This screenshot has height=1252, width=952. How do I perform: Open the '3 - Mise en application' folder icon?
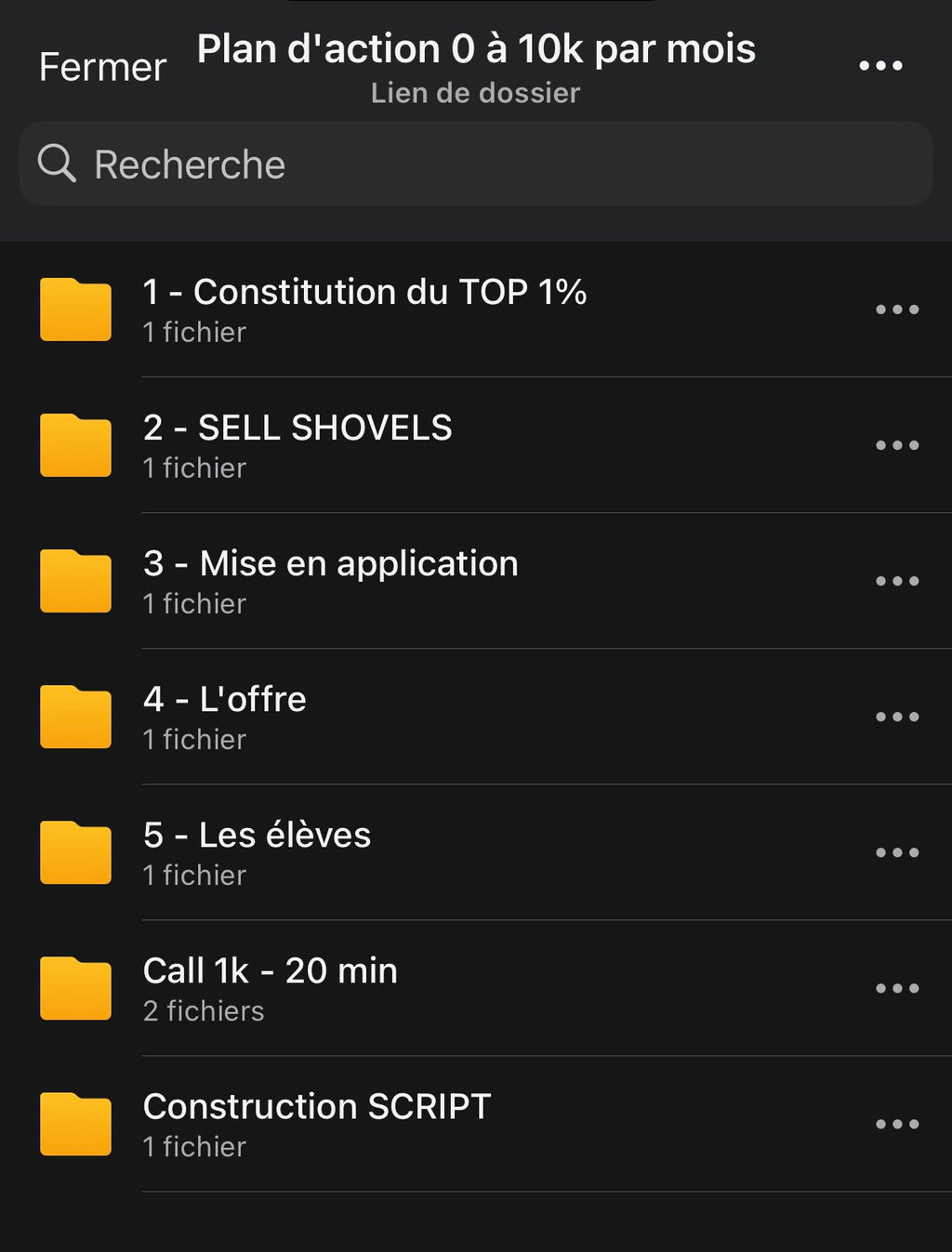click(x=75, y=581)
